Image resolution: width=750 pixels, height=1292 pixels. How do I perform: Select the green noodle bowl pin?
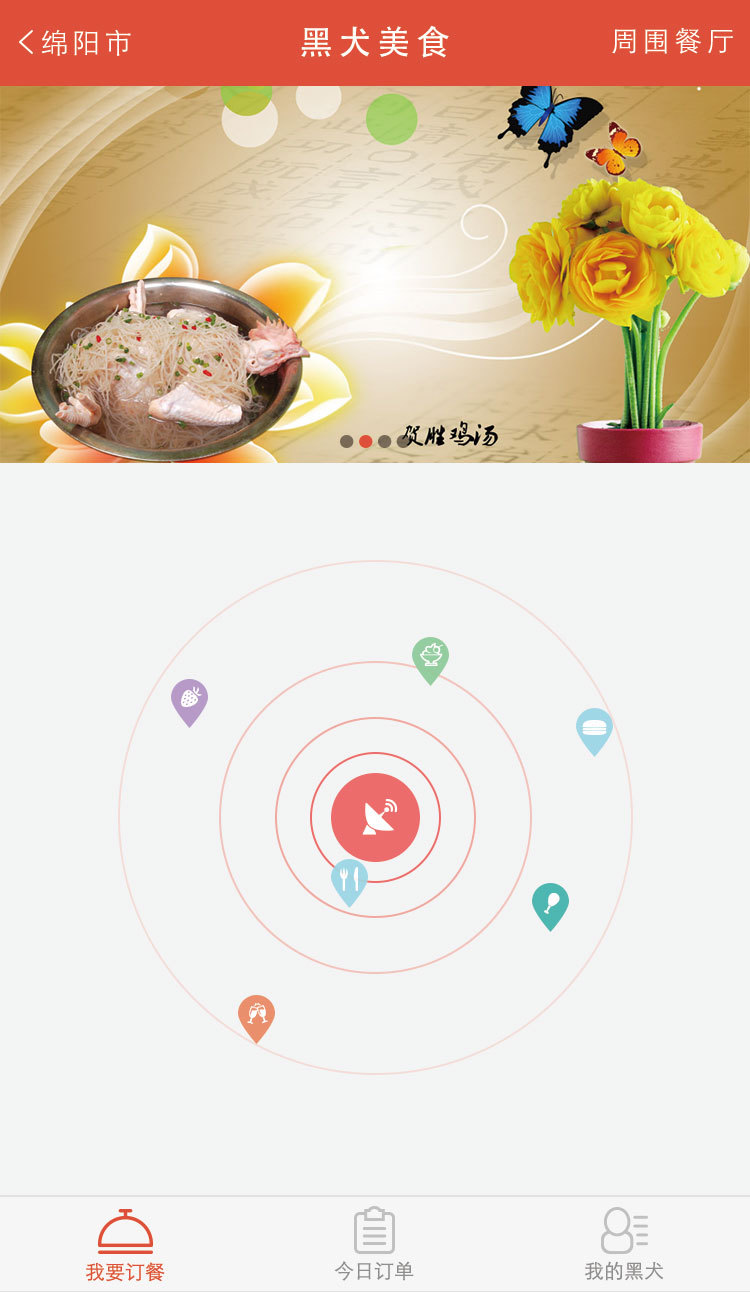430,658
